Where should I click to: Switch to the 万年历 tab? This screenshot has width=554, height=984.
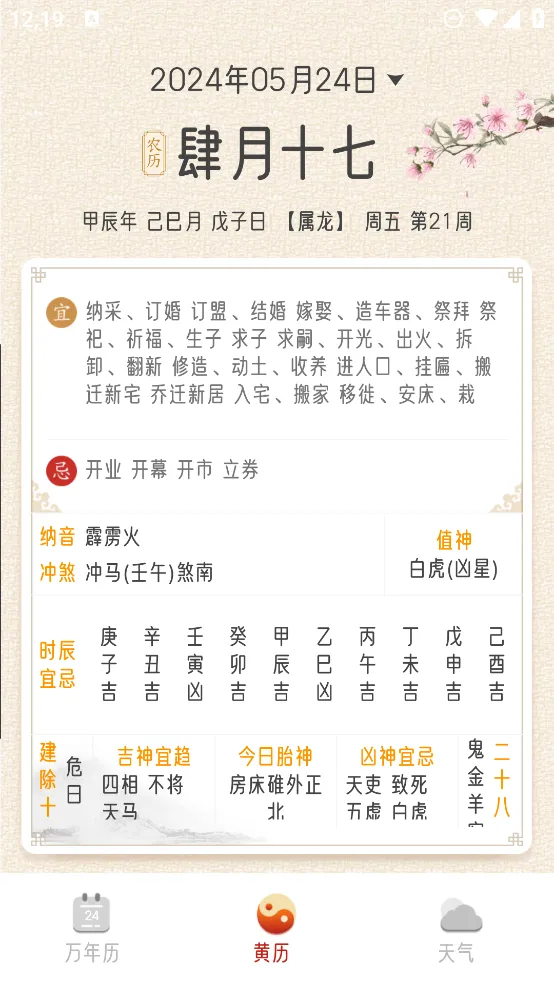pyautogui.click(x=92, y=929)
